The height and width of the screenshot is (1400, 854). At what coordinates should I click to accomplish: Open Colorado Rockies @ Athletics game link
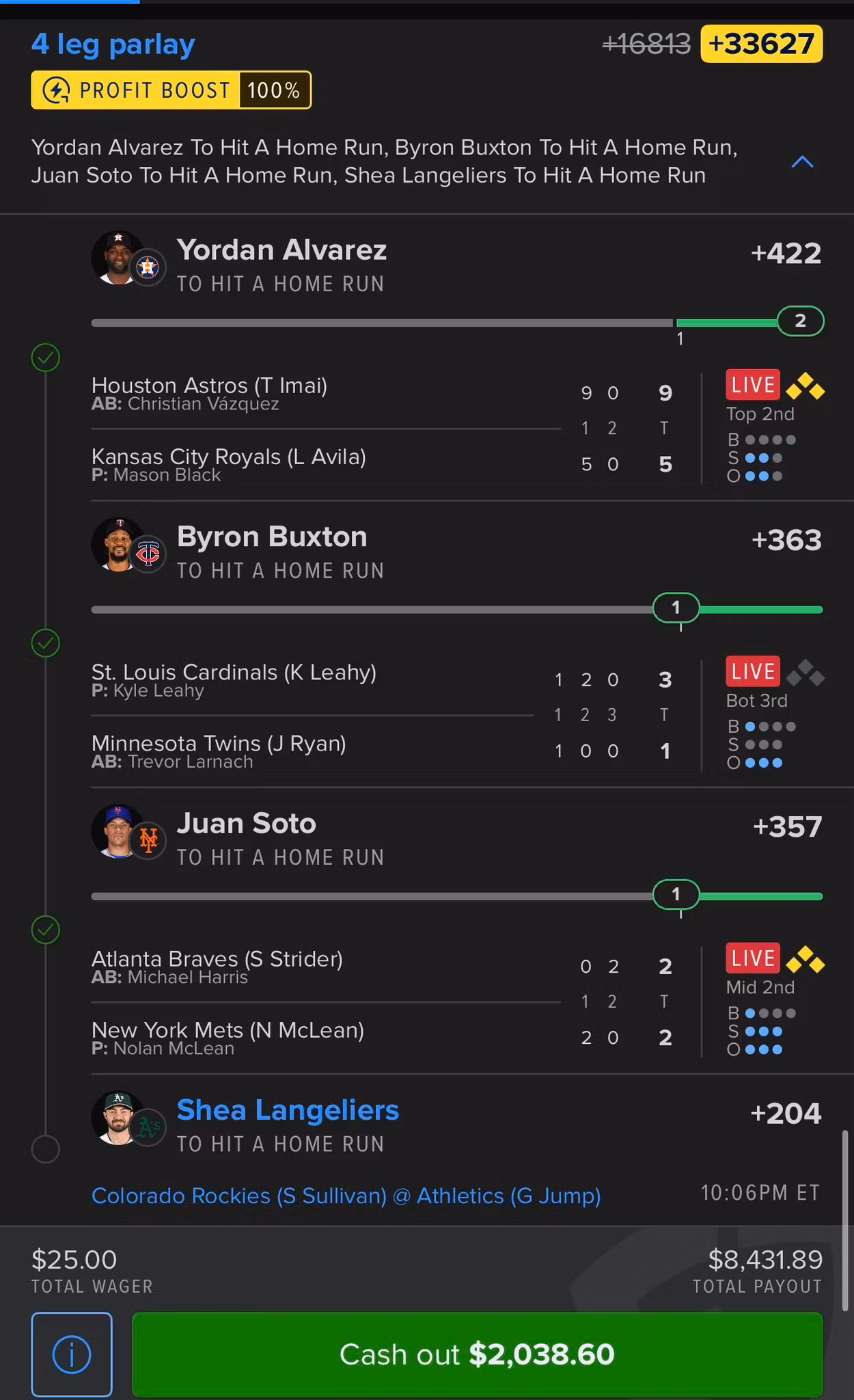[346, 1196]
